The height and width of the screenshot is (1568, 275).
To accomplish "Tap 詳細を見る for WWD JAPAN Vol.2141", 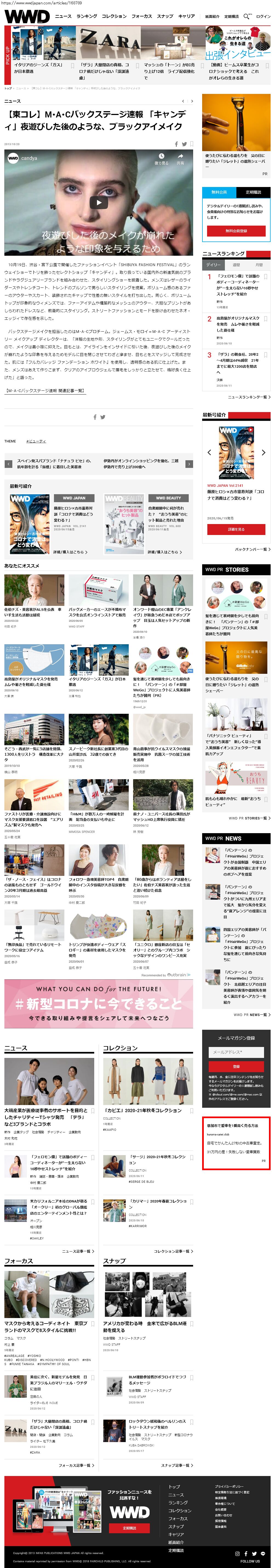I will click(236, 530).
